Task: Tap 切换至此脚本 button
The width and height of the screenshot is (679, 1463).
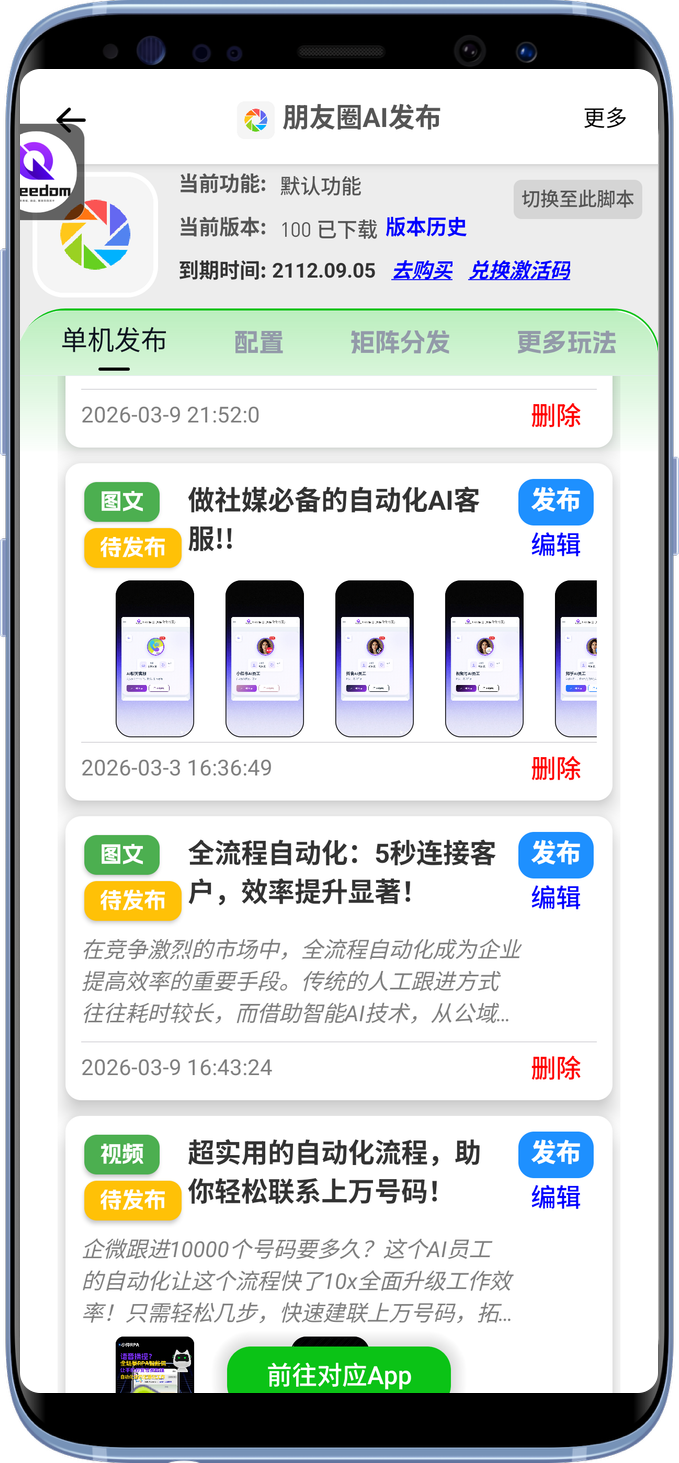Action: click(577, 199)
